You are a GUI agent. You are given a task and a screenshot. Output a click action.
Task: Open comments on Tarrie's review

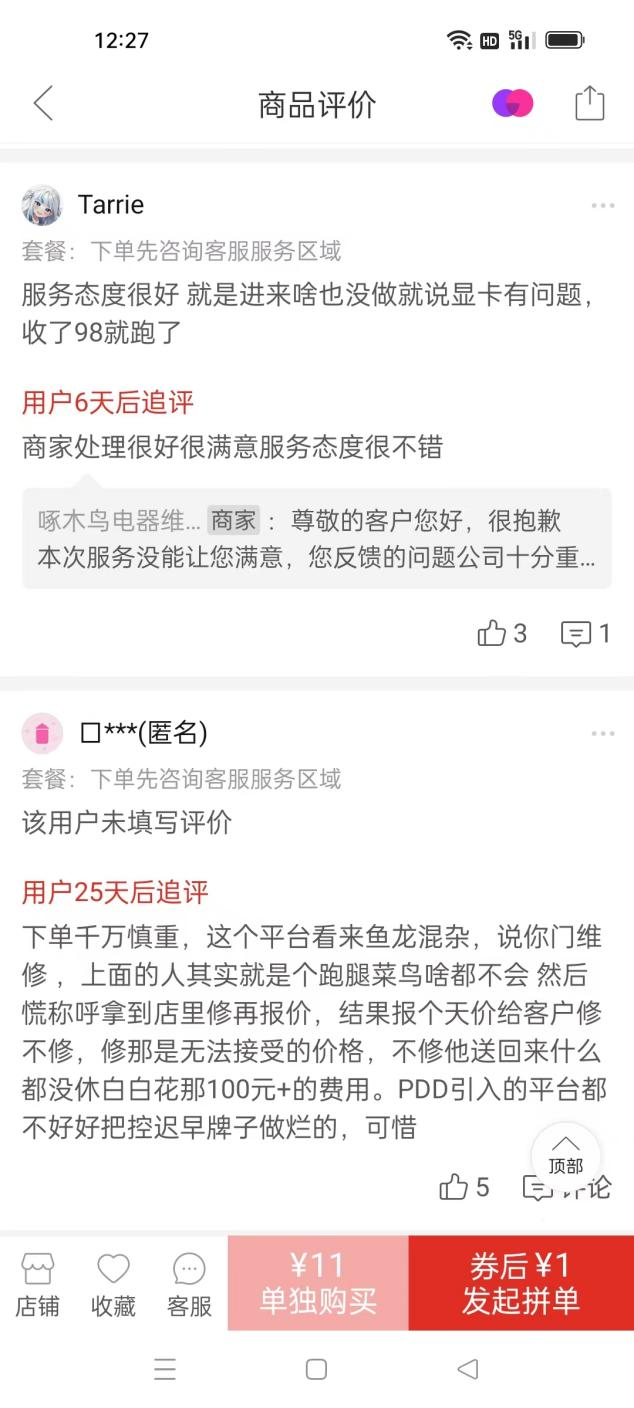tap(586, 633)
